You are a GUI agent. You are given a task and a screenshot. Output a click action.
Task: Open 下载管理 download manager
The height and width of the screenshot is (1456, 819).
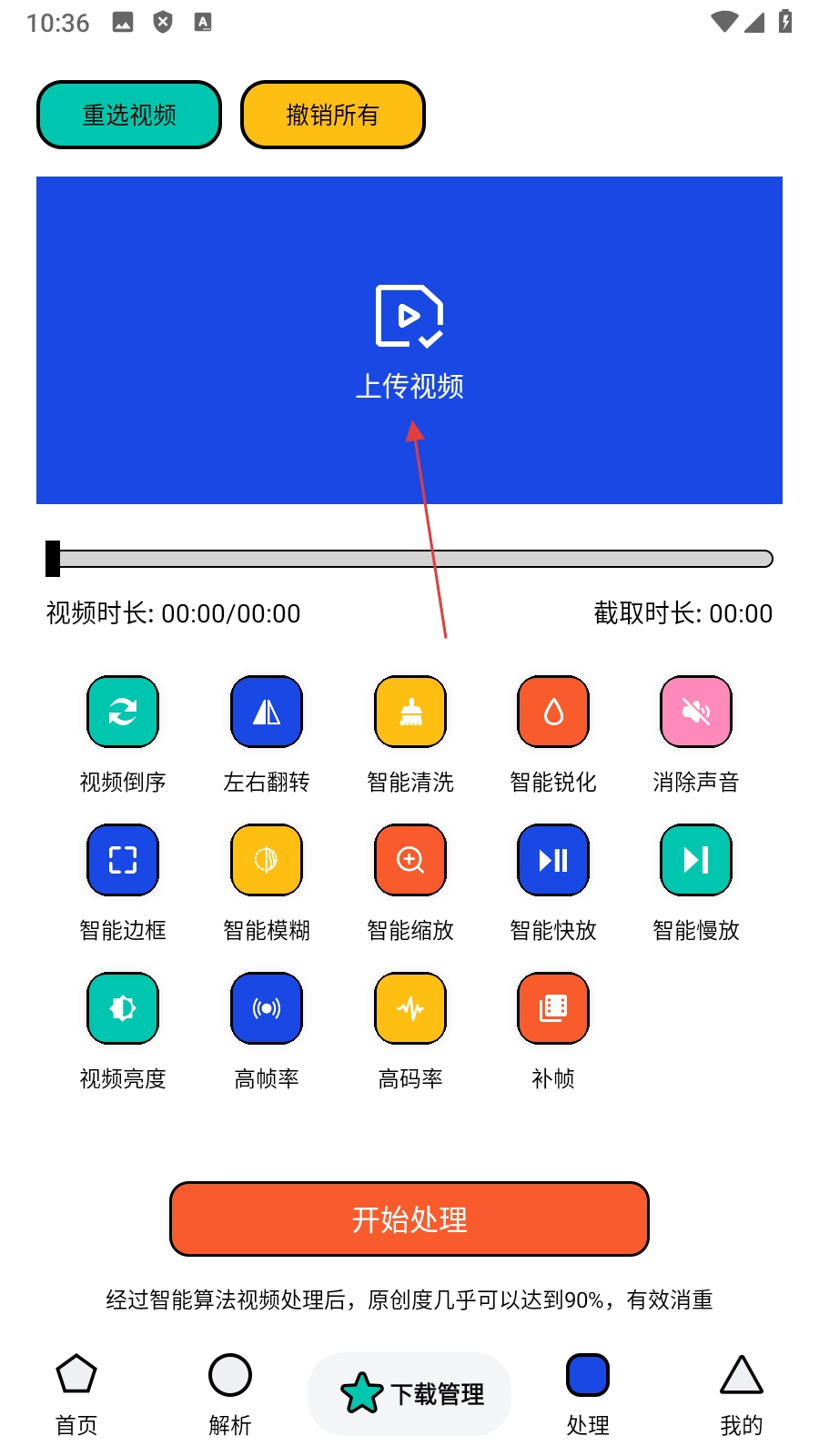click(409, 1393)
